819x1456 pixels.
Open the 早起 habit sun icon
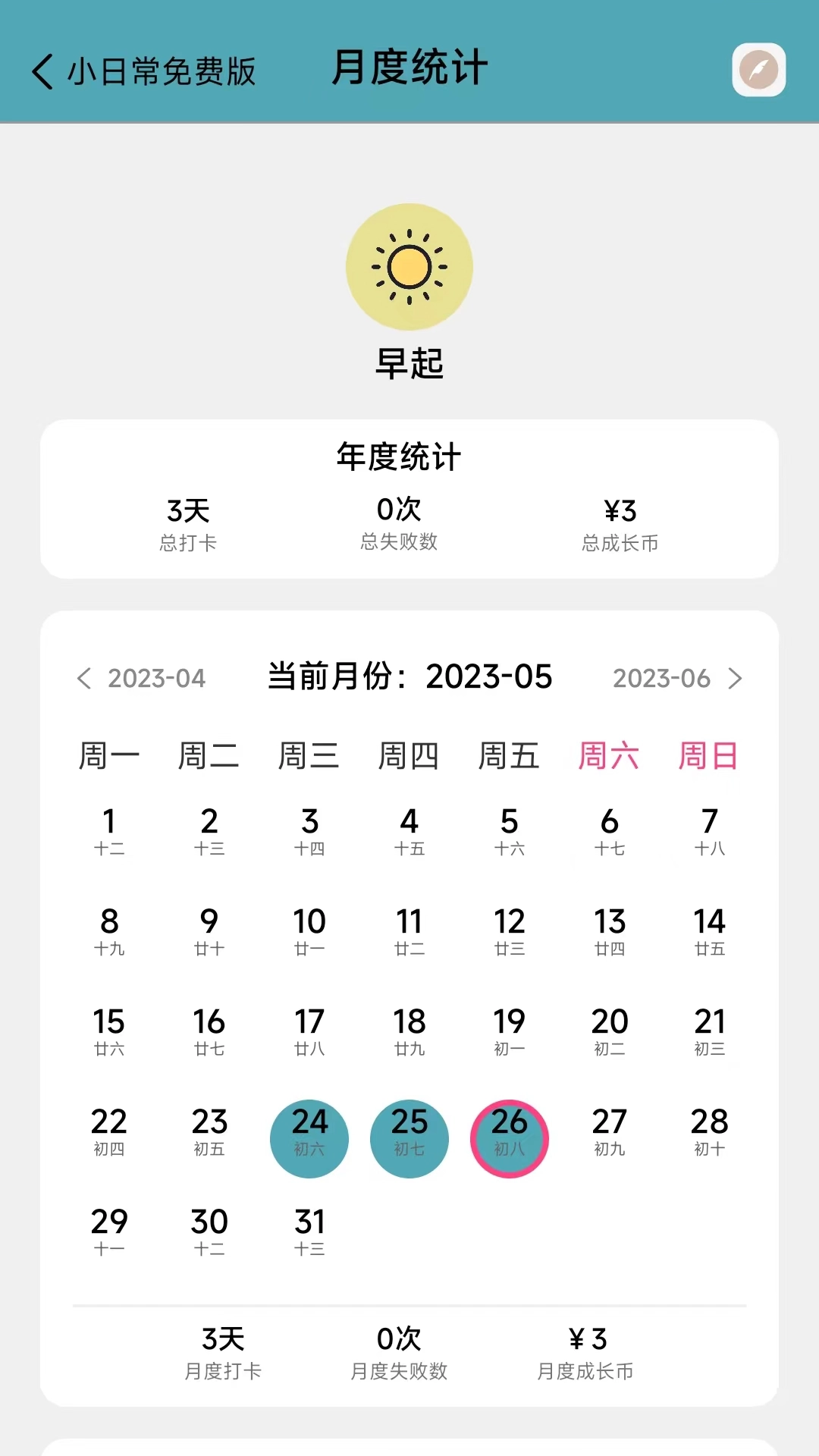(x=409, y=267)
